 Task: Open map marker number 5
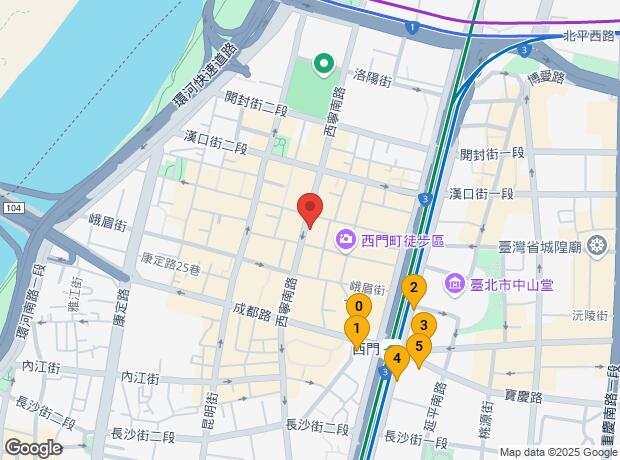point(418,347)
